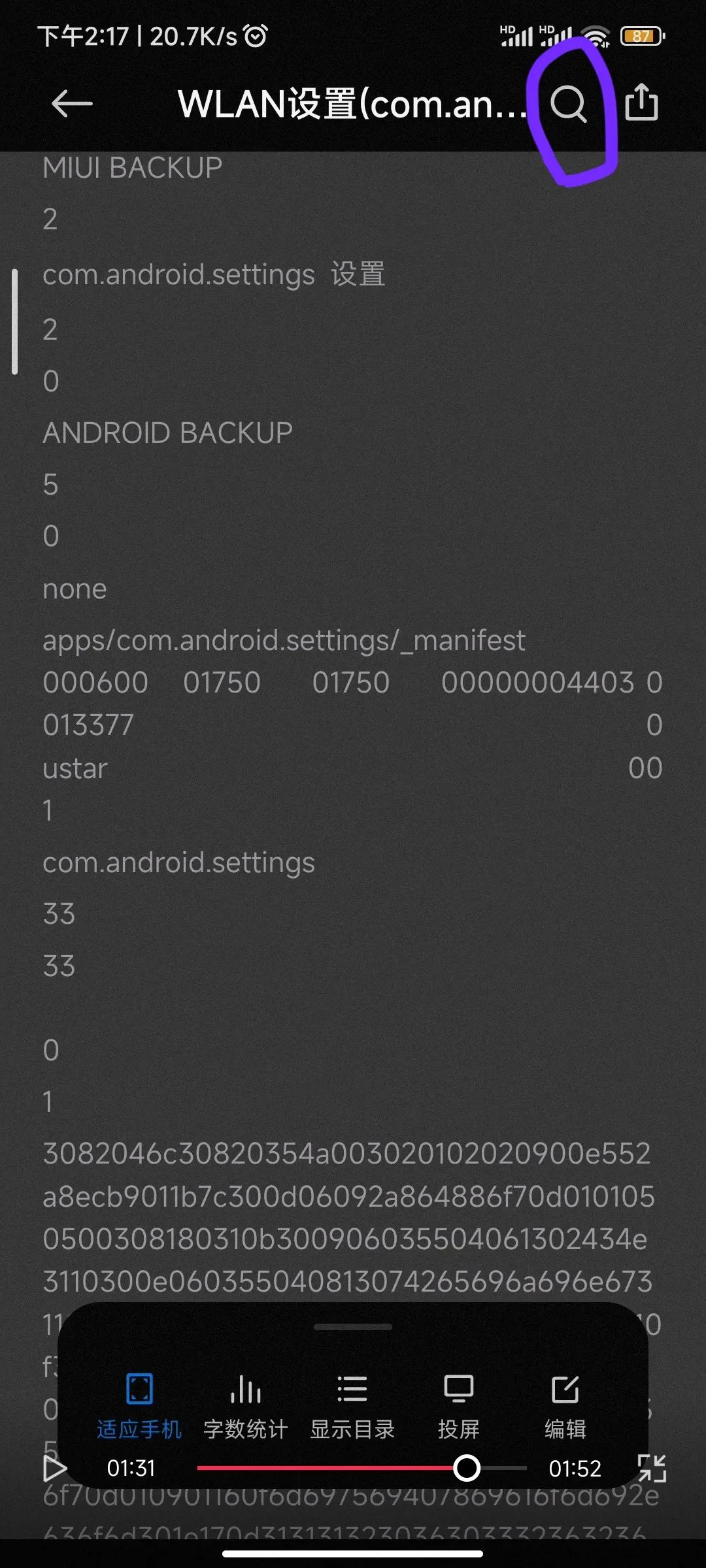
Task: Tap the video progress slider
Action: (x=361, y=1468)
